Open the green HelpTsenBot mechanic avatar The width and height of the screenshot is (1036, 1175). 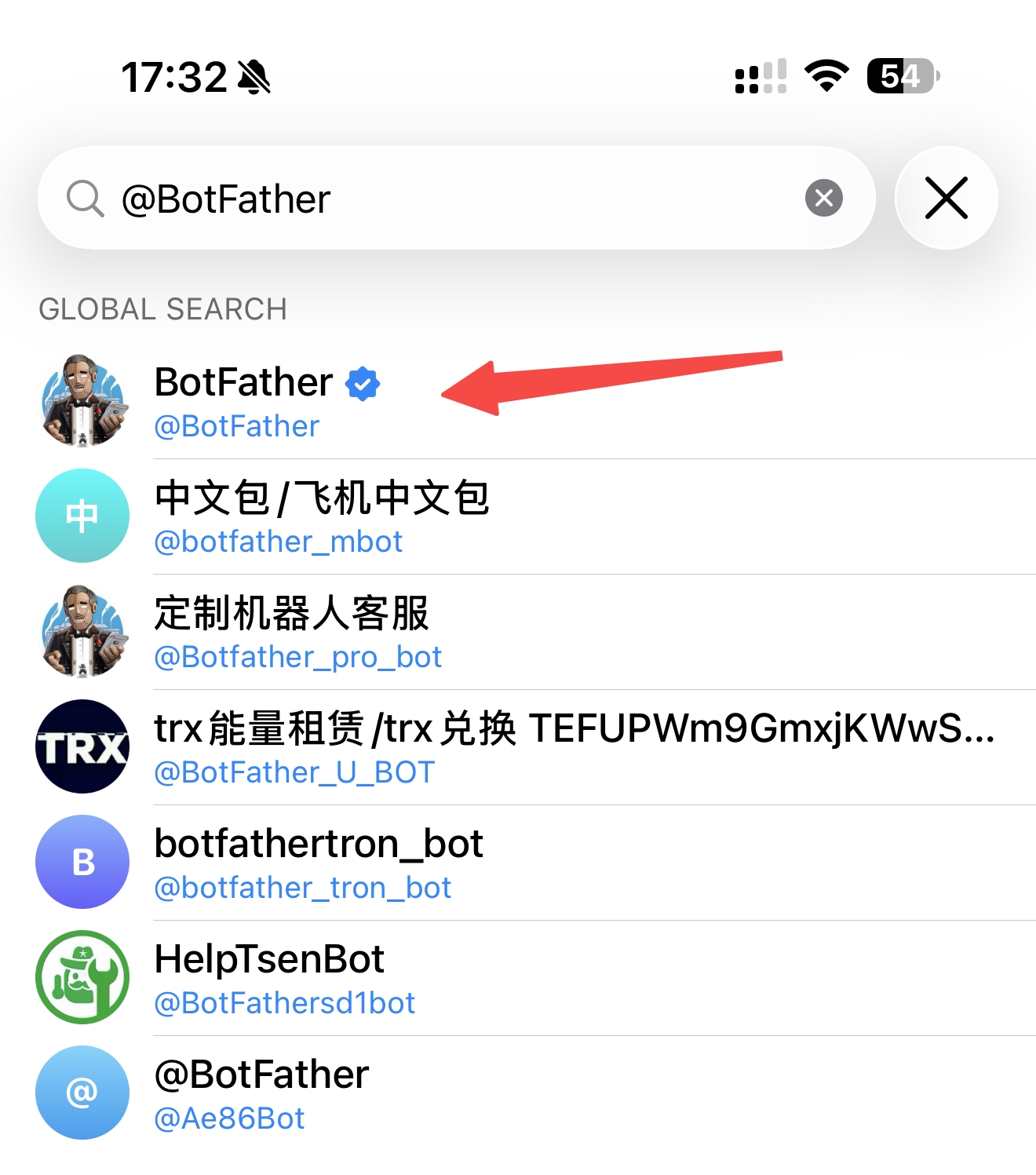pyautogui.click(x=82, y=977)
